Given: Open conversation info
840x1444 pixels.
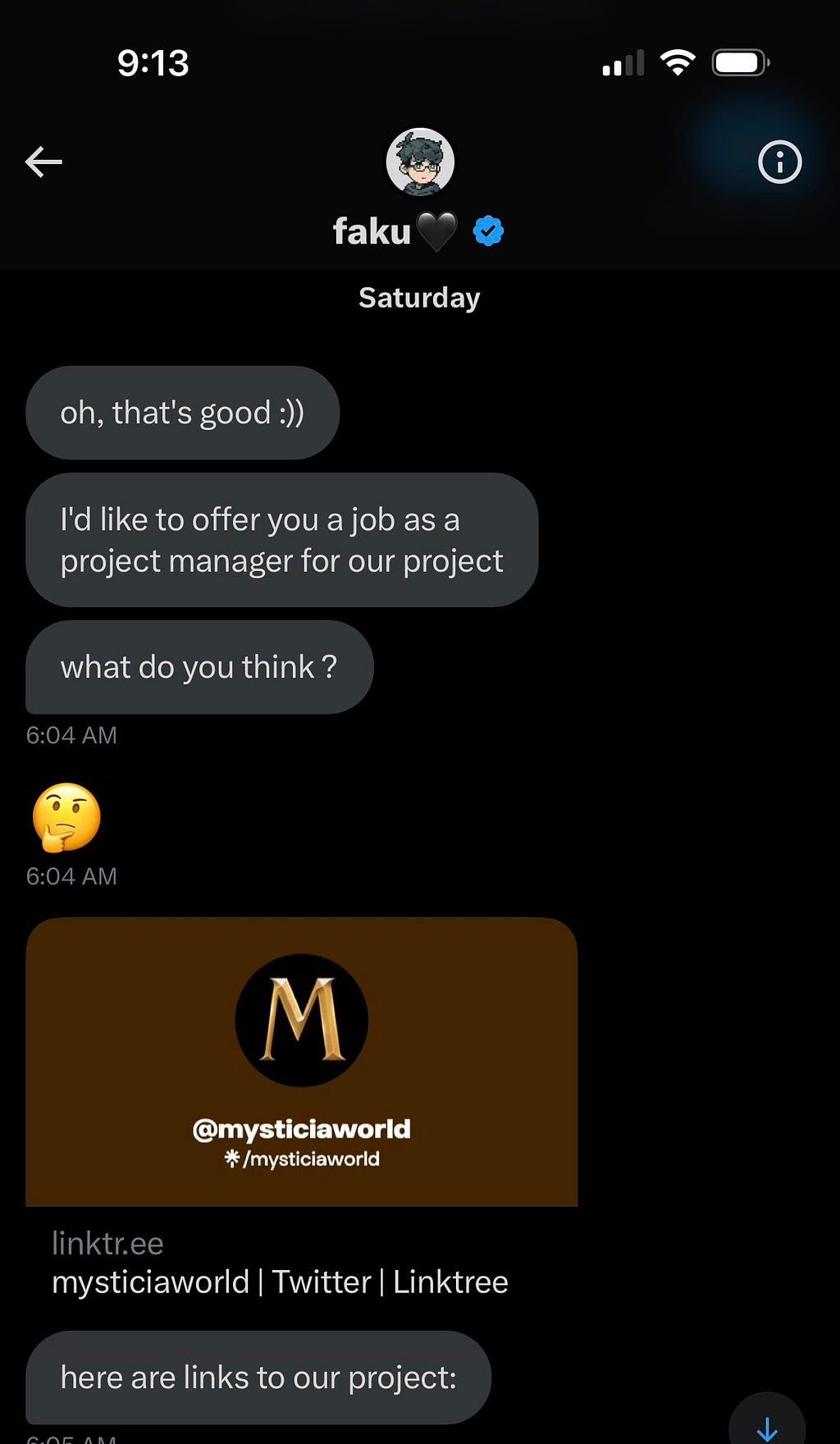Looking at the screenshot, I should 778,162.
